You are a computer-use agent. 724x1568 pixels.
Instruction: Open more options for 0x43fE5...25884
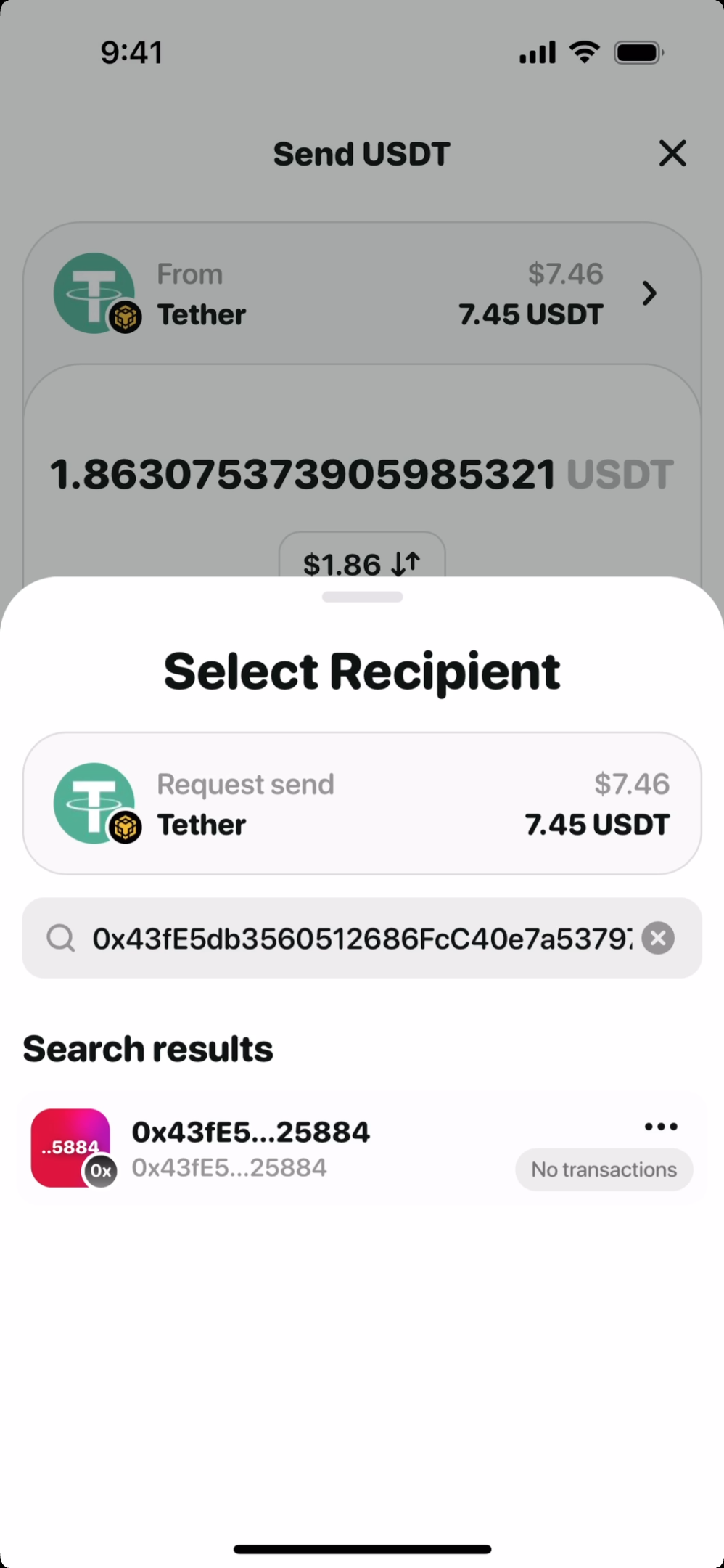pyautogui.click(x=661, y=1127)
